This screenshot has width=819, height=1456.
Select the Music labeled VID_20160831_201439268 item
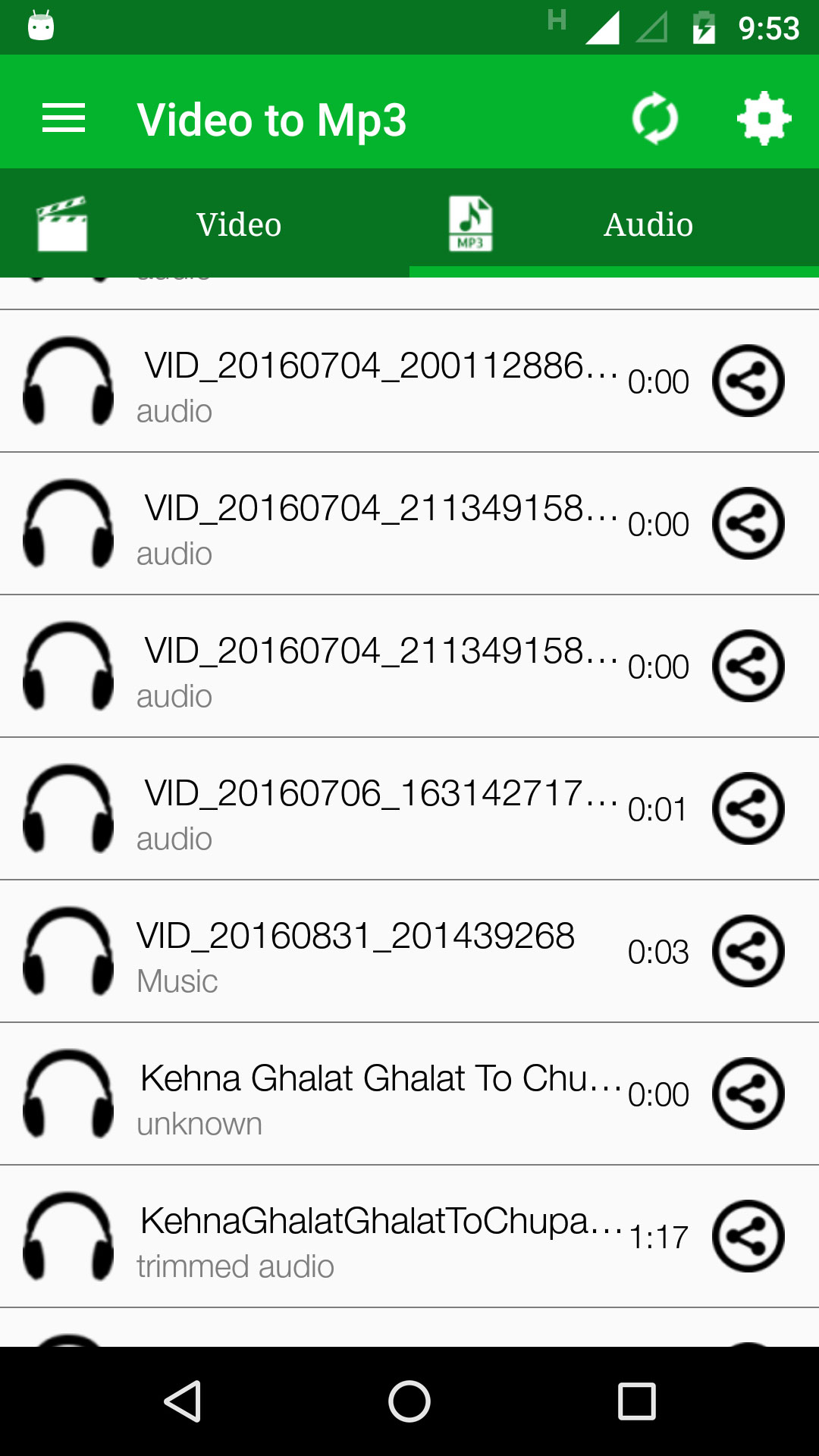pos(354,950)
